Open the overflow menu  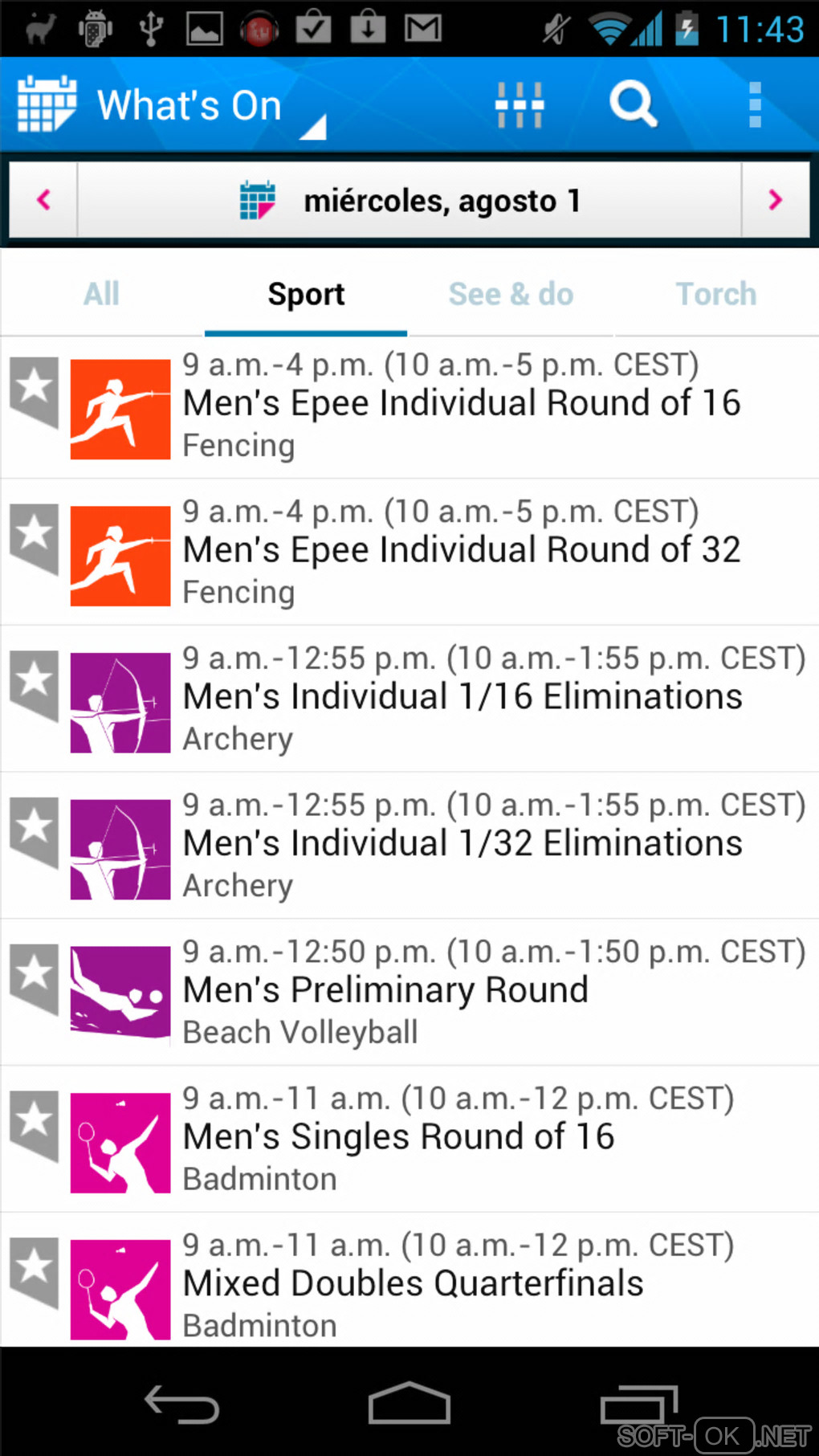754,105
